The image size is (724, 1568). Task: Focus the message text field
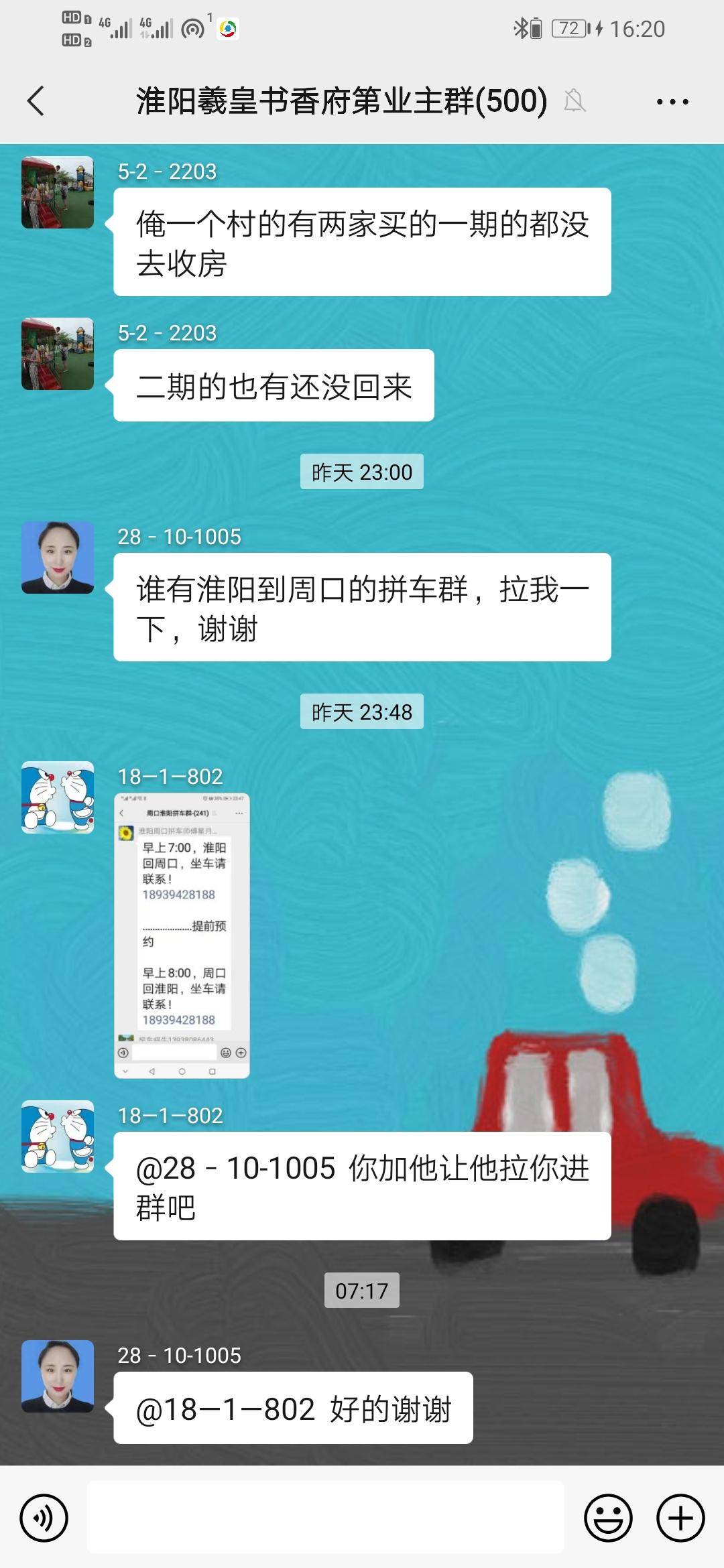click(325, 1518)
